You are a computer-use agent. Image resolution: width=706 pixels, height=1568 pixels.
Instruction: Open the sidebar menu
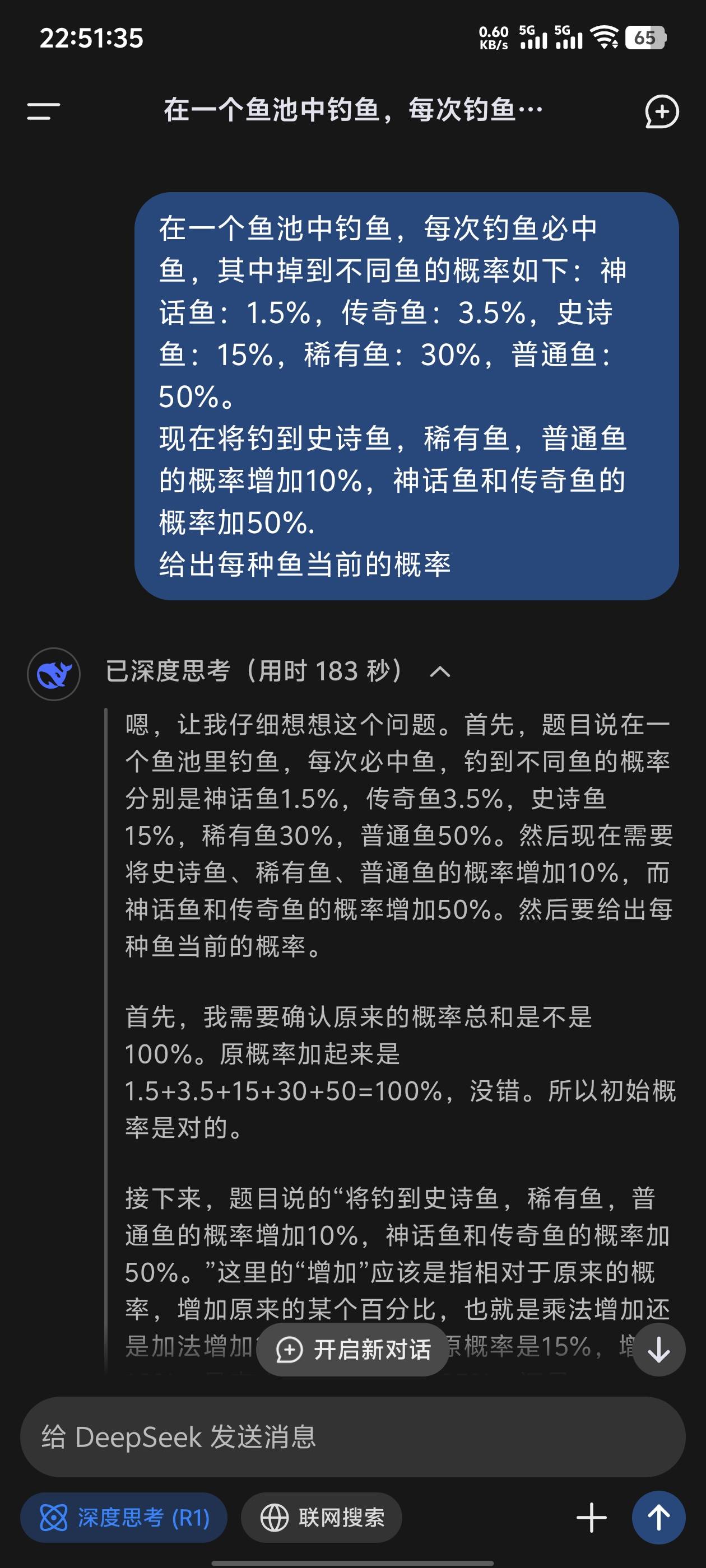pos(44,111)
